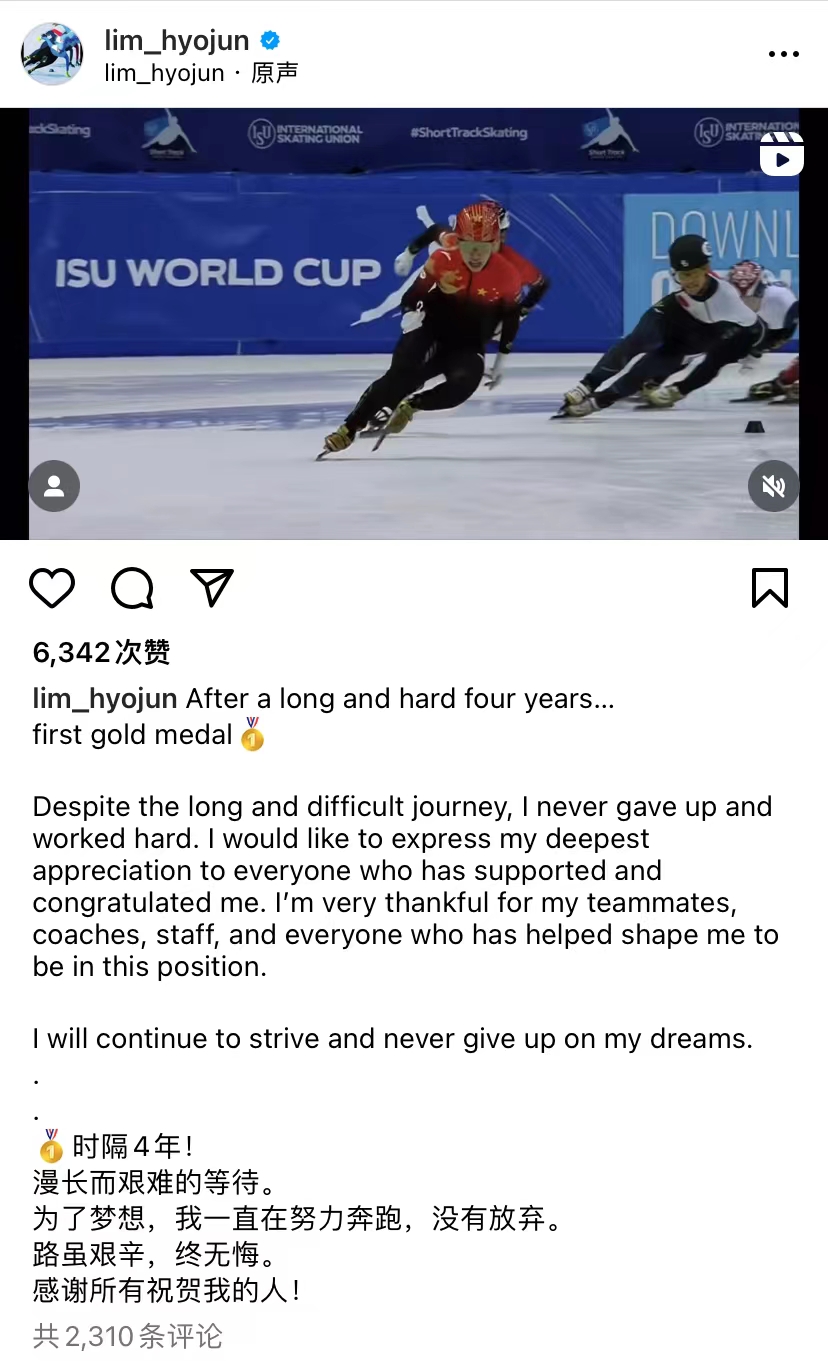This screenshot has height=1361, width=828.
Task: Click the gold medal emoji after 'first gold medal'
Action: (253, 734)
